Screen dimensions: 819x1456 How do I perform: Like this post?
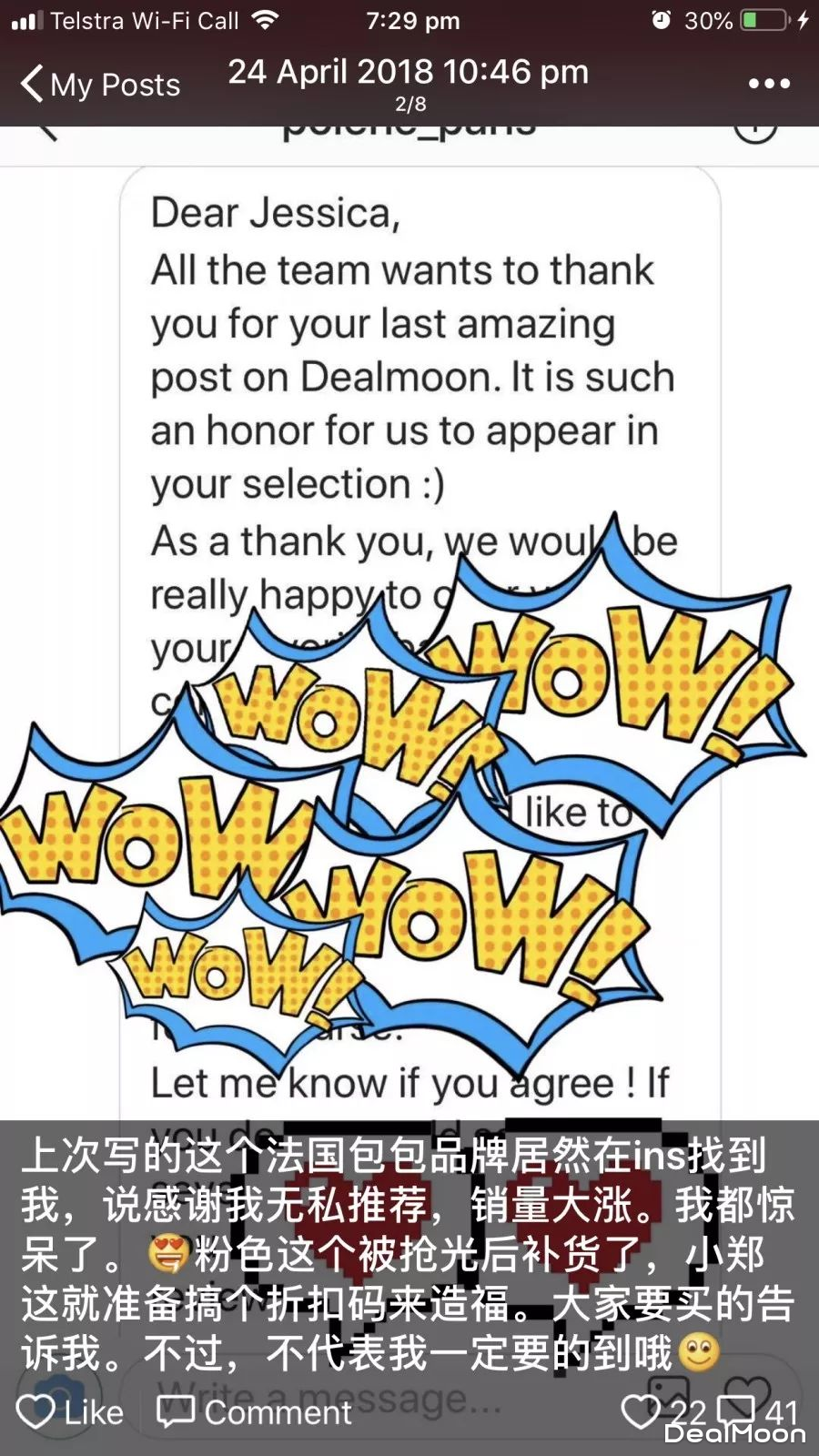tap(70, 1411)
